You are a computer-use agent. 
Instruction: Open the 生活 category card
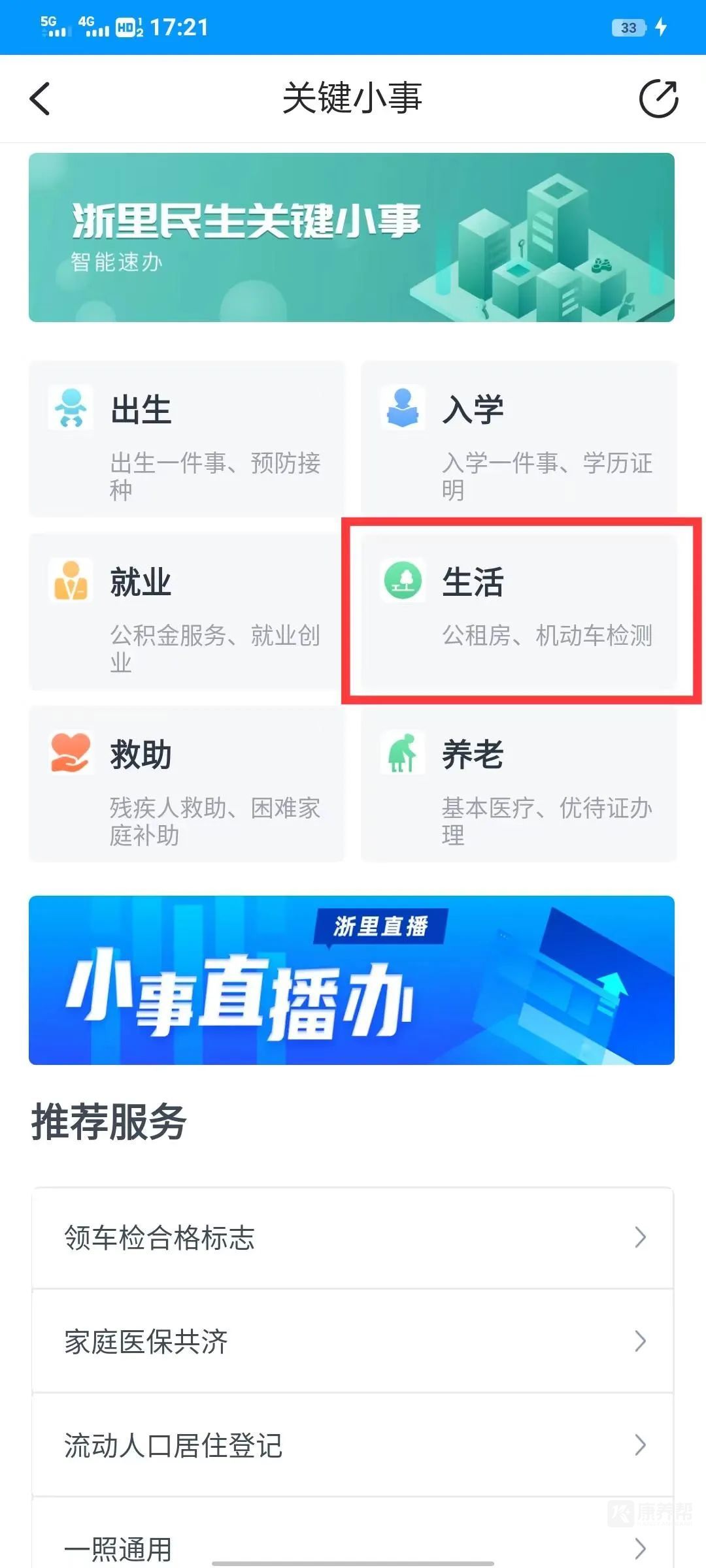click(519, 612)
